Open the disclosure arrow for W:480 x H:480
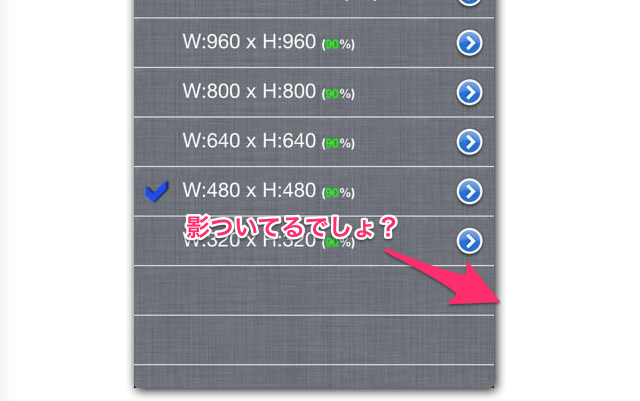This screenshot has height=401, width=640. 470,190
